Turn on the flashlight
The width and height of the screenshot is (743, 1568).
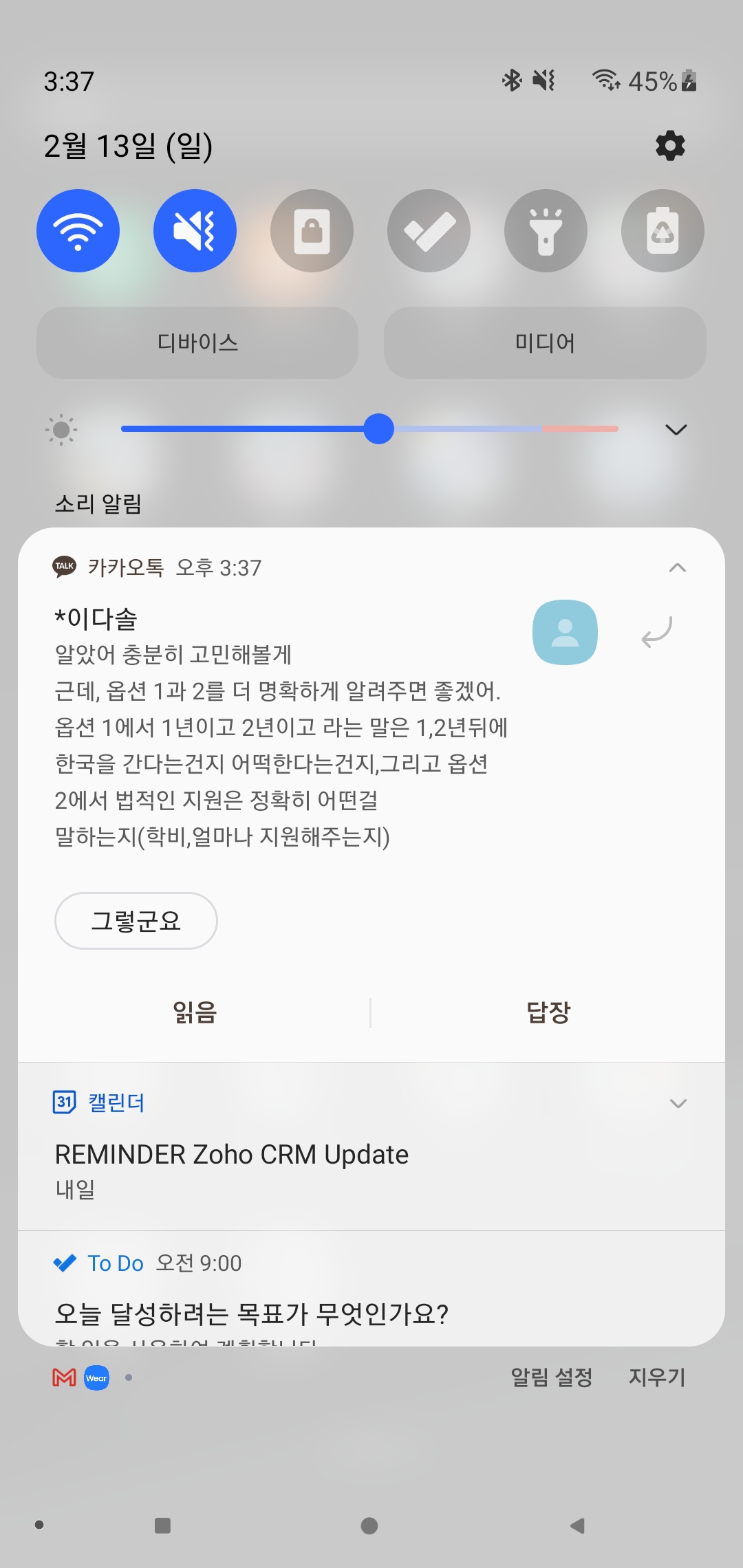click(546, 230)
